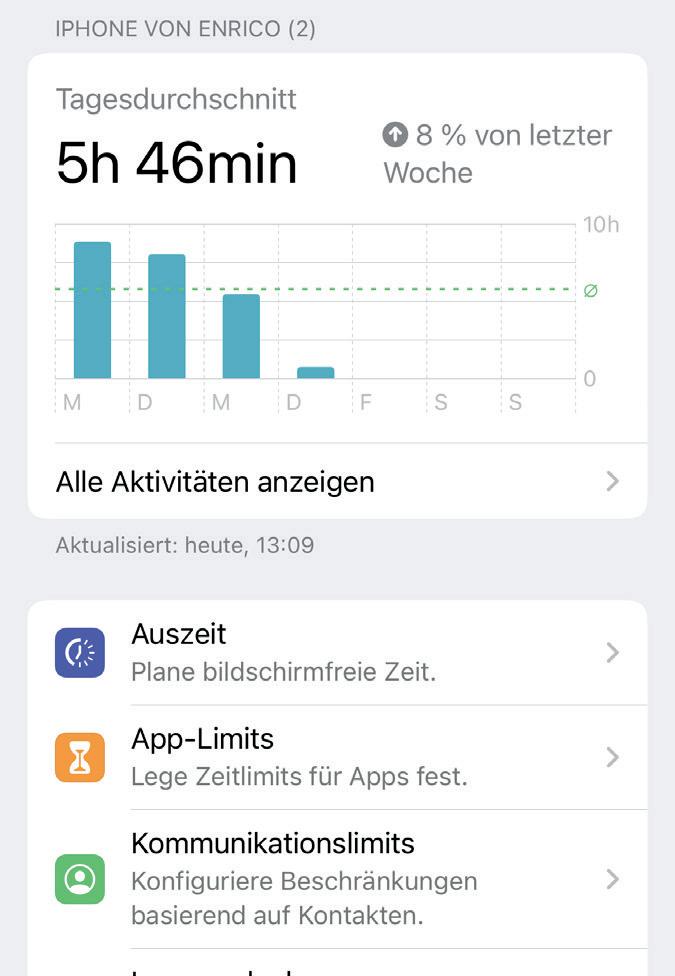Open the Auszeit settings
This screenshot has height=976, width=675.
(336, 652)
